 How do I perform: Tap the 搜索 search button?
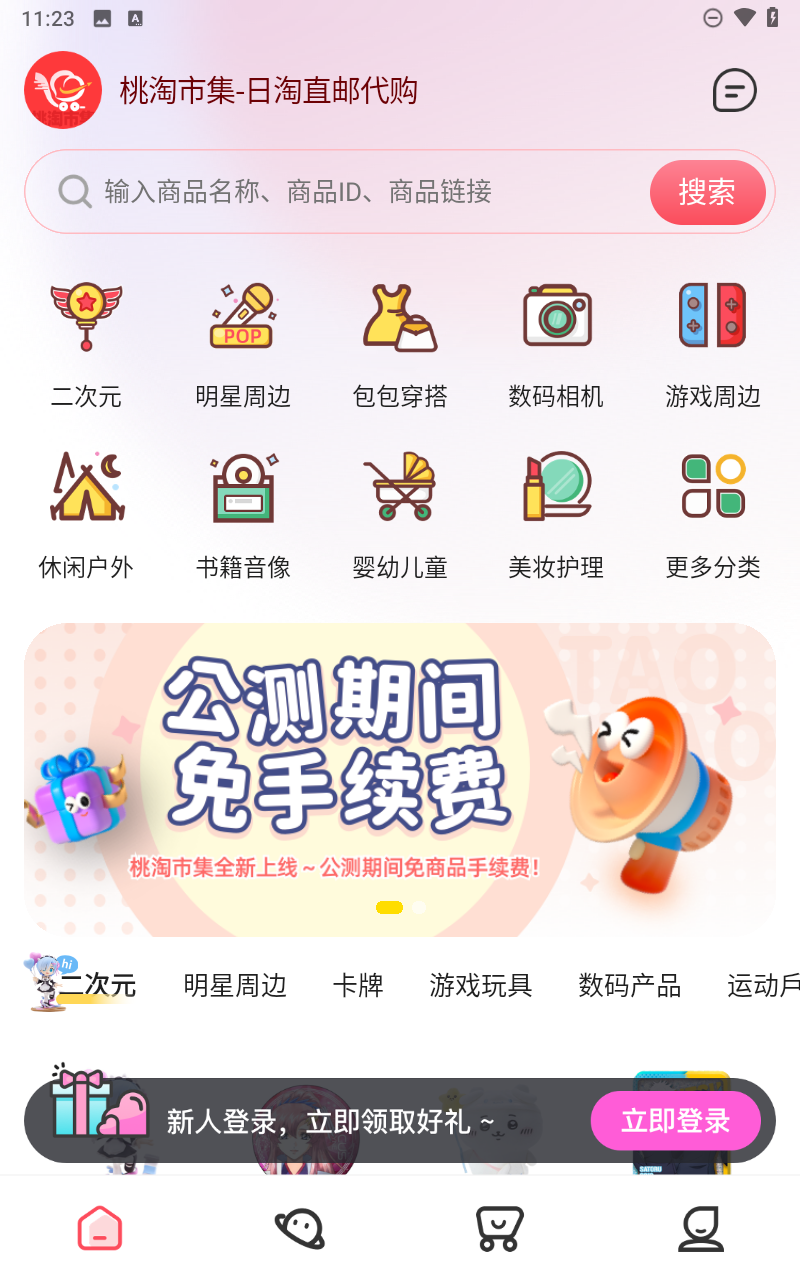pyautogui.click(x=707, y=192)
